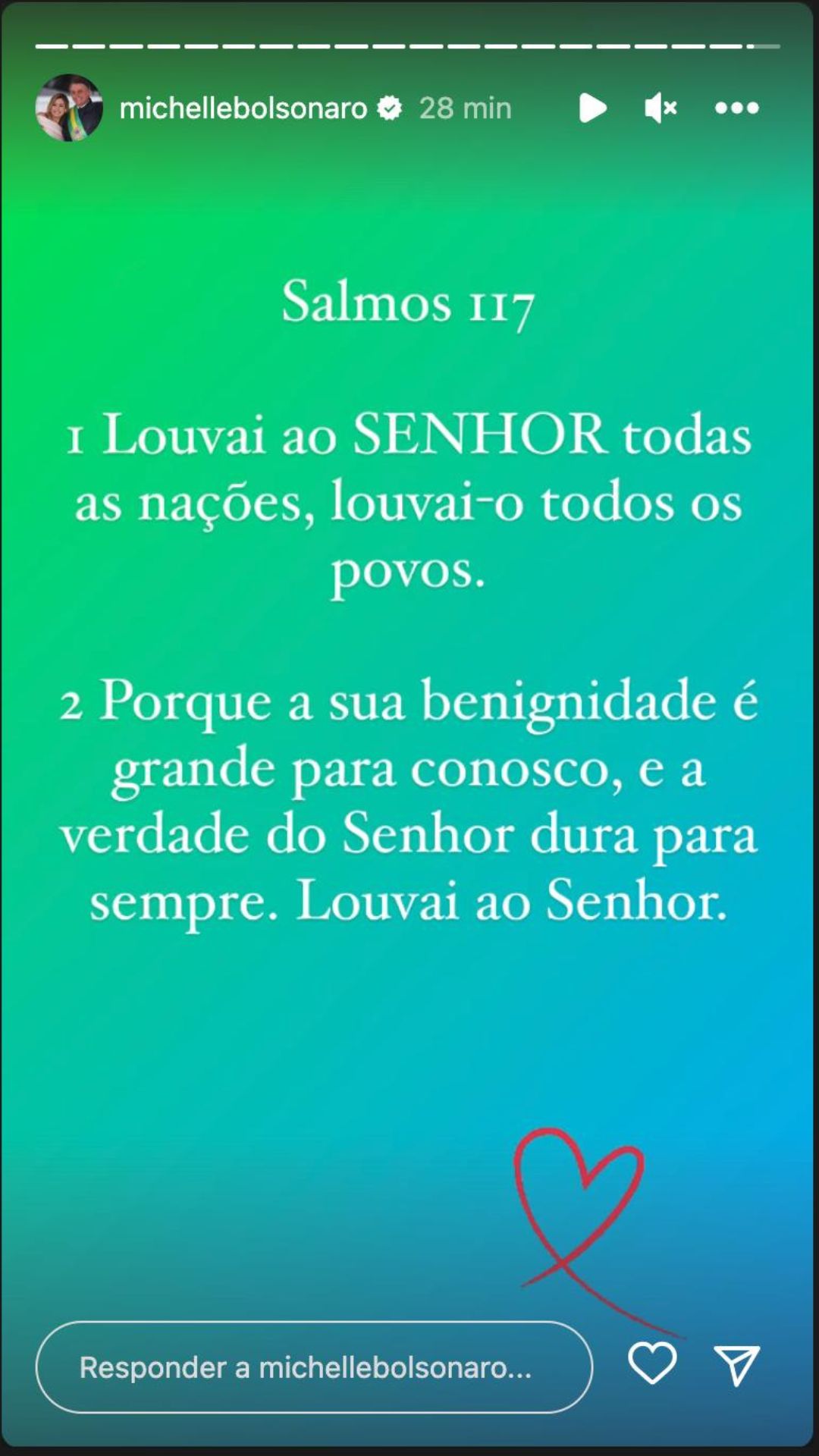
Task: Open the three-dot options menu
Action: coord(736,108)
